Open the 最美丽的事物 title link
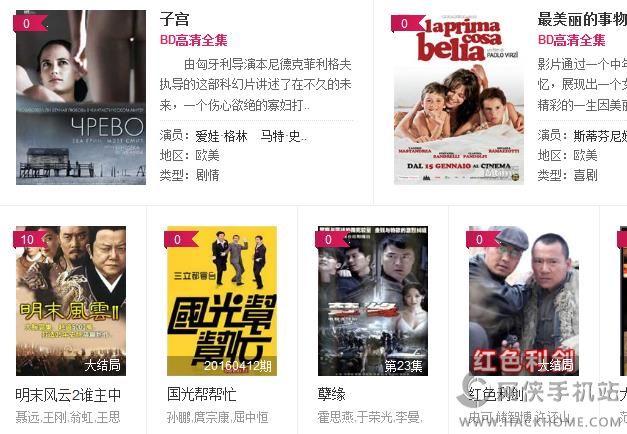 pyautogui.click(x=580, y=19)
